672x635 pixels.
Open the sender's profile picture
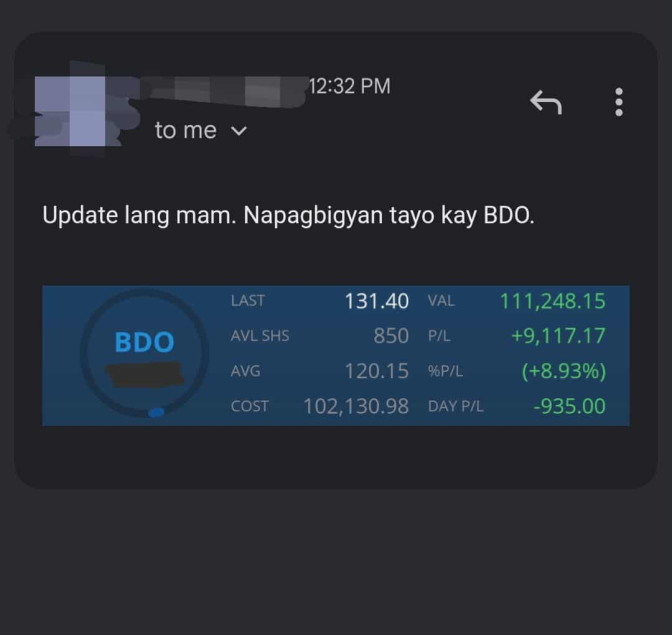click(71, 106)
